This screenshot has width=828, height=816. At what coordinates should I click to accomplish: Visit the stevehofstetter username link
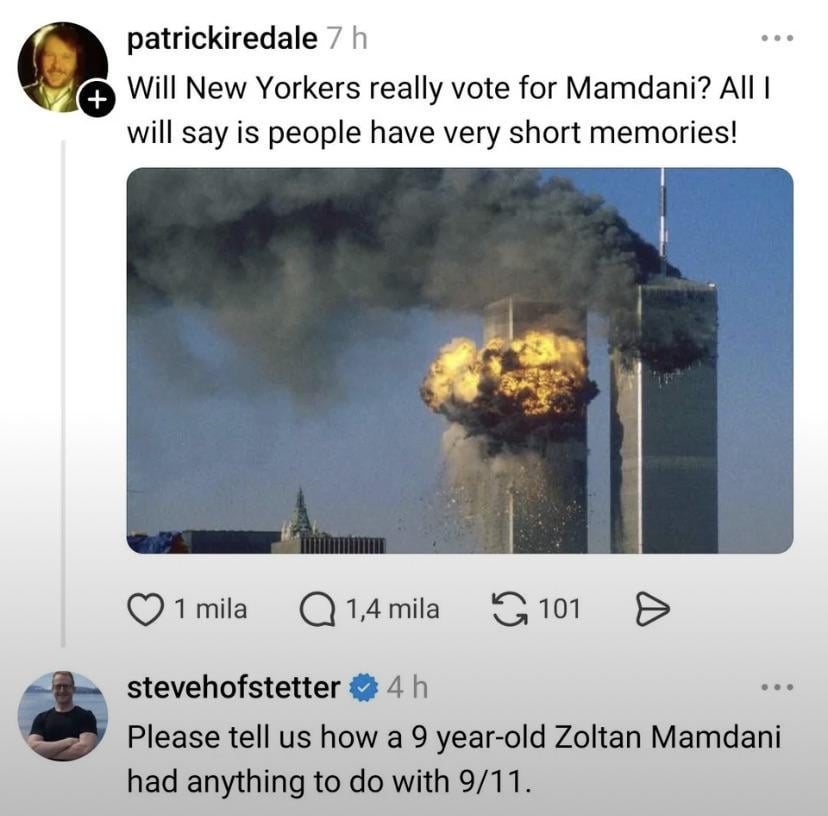[x=233, y=688]
